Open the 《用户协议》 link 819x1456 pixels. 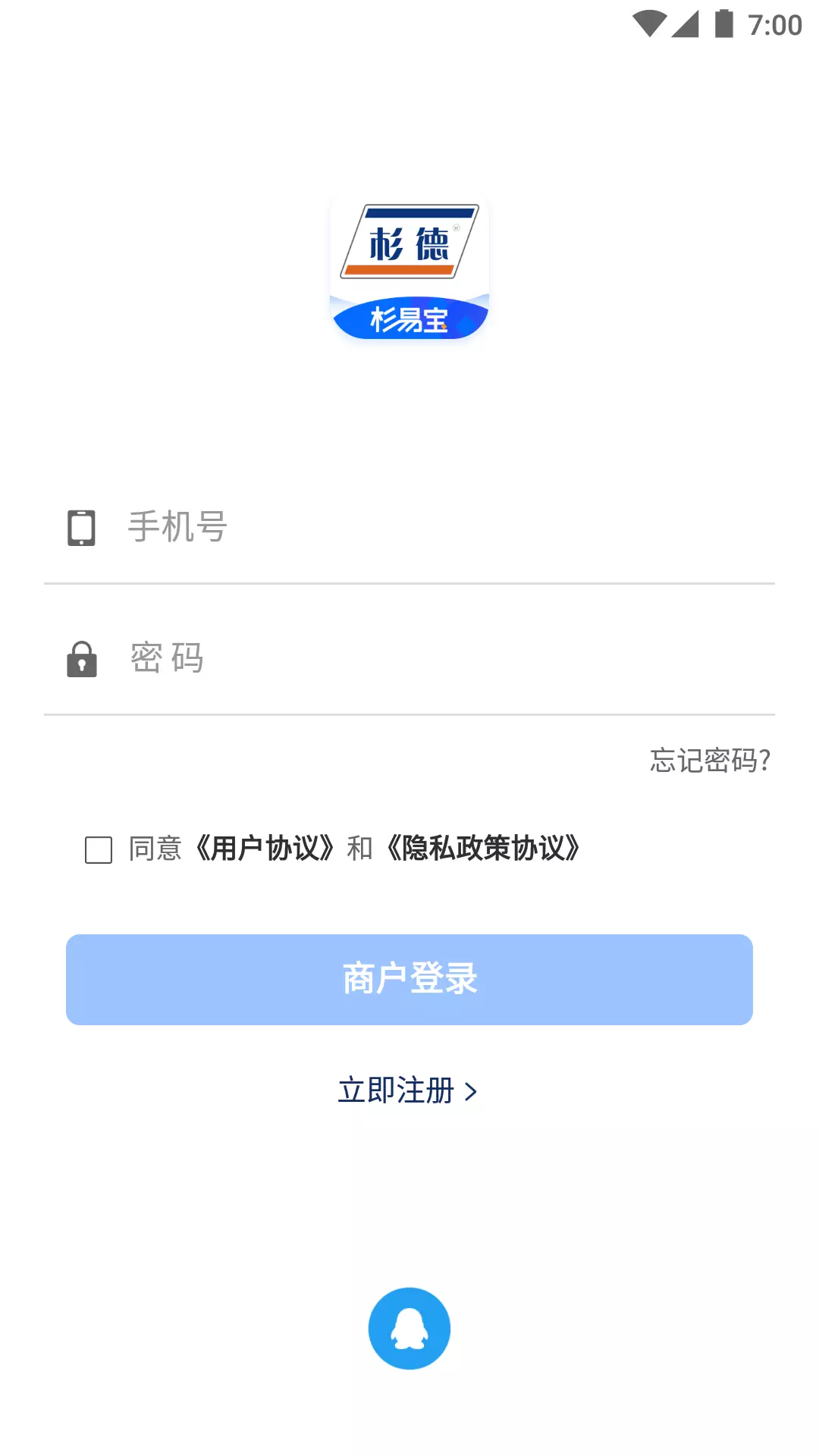point(265,849)
